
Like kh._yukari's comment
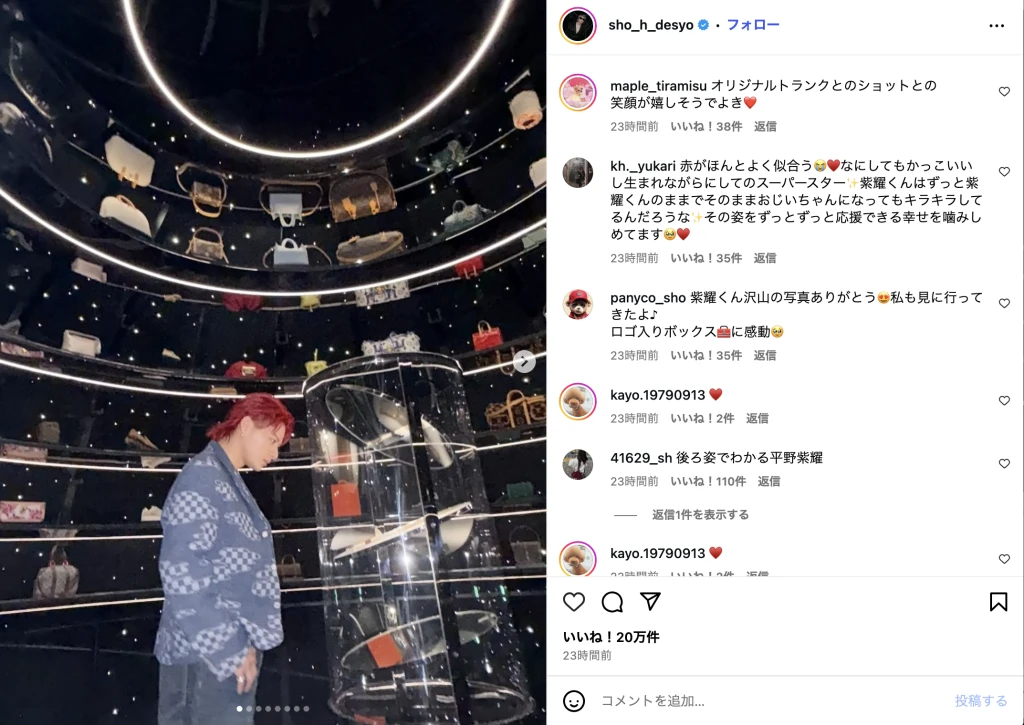click(x=1004, y=172)
